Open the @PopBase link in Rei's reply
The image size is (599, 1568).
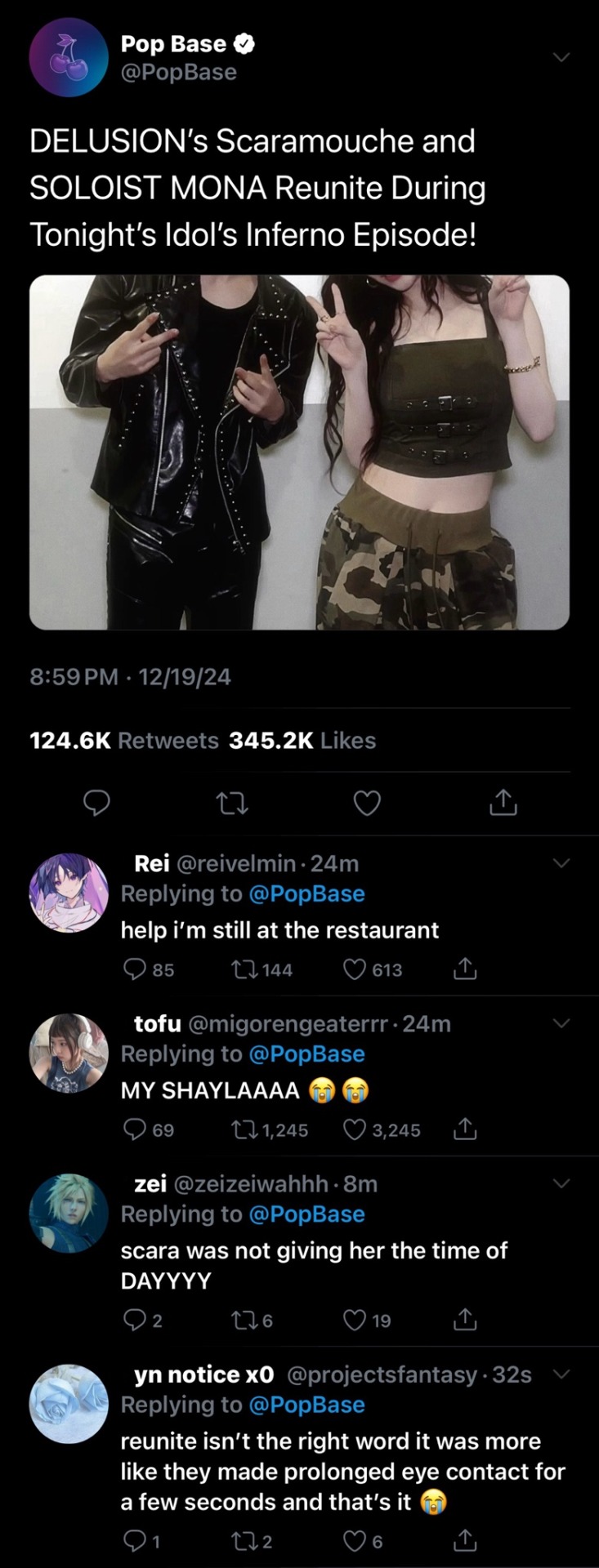point(306,893)
